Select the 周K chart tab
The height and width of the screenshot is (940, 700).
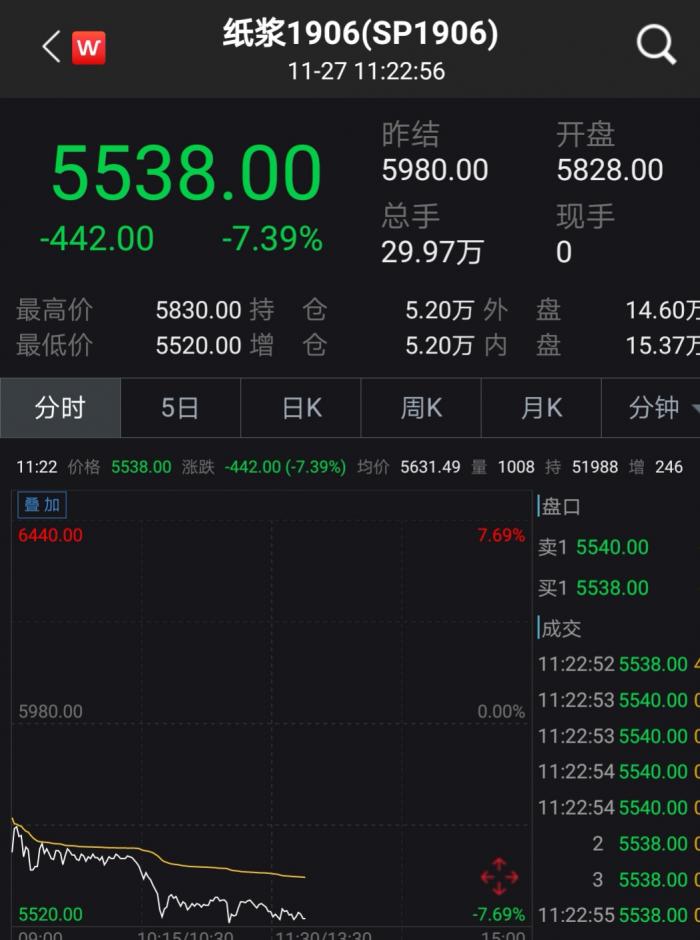(421, 408)
